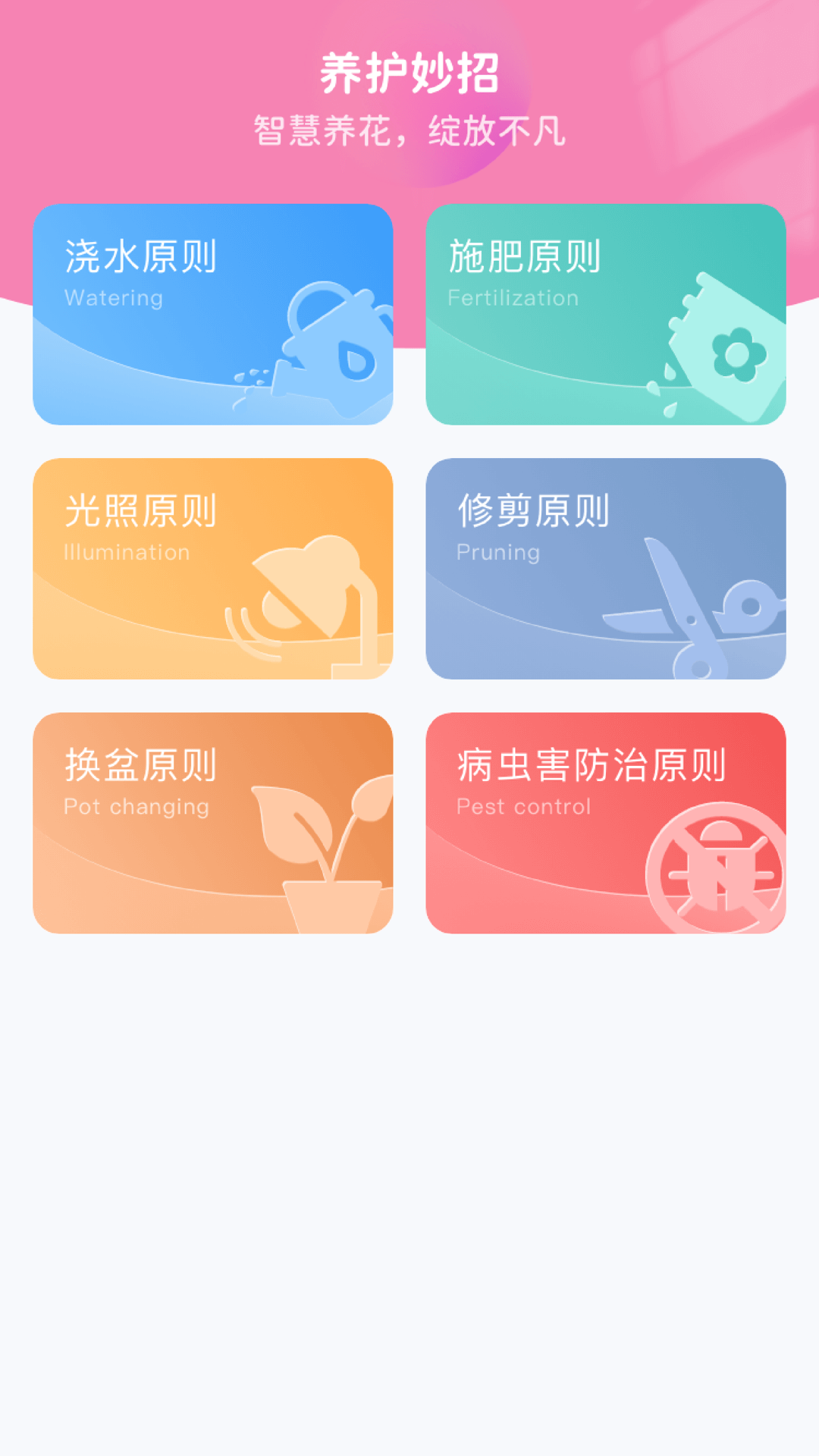The height and width of the screenshot is (1456, 819).
Task: Select the 修剪原则 Pruning card
Action: (605, 569)
